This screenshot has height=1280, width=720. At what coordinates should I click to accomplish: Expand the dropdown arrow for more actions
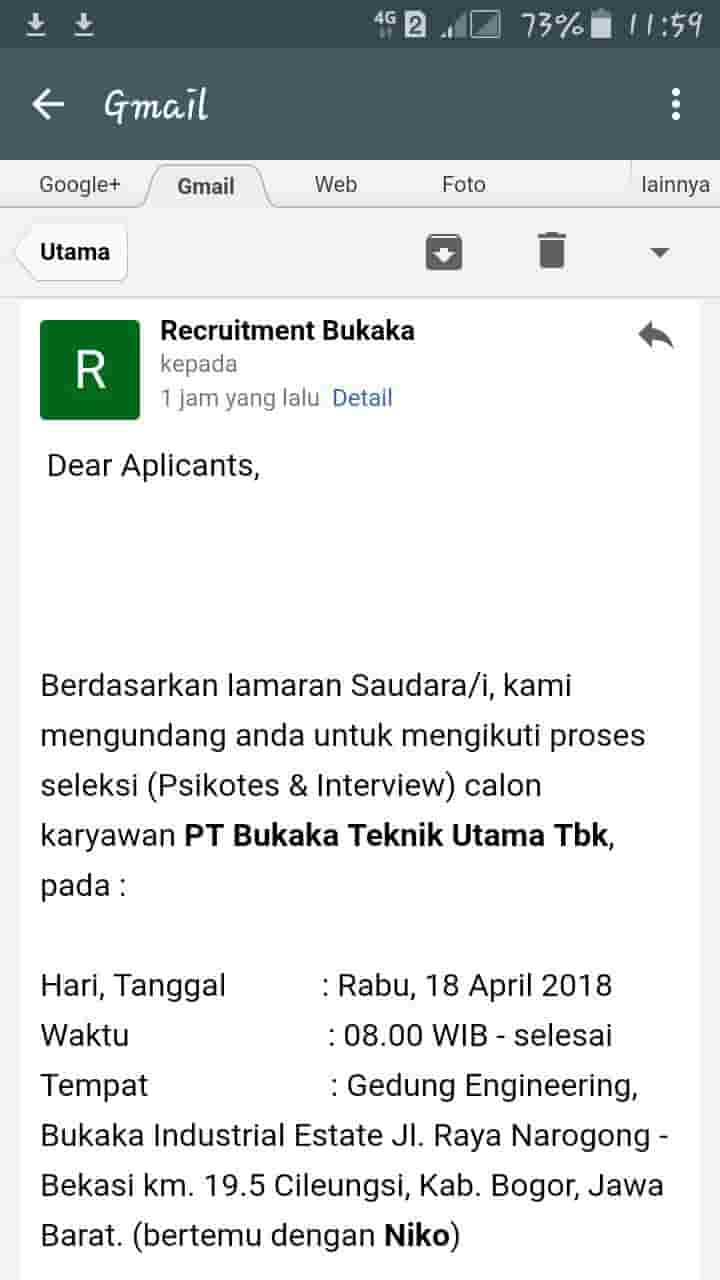pyautogui.click(x=659, y=252)
